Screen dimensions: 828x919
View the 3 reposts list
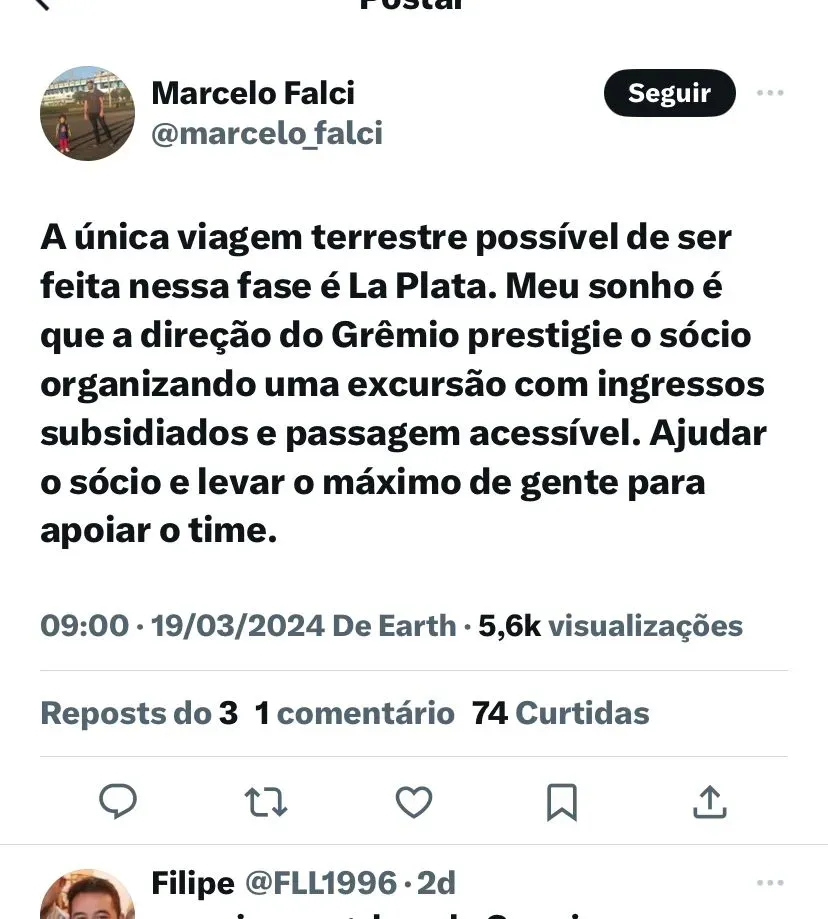pos(139,713)
